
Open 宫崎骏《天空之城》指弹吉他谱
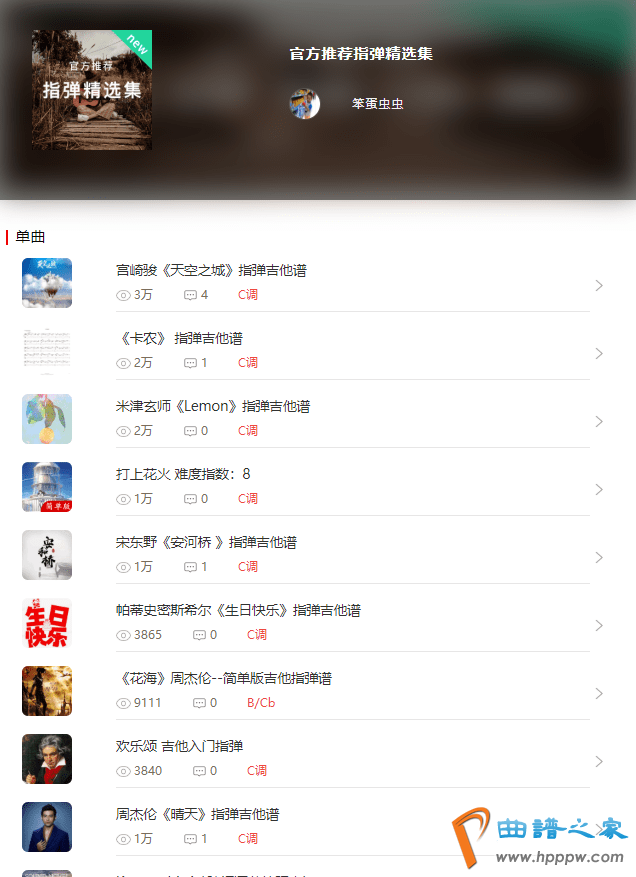point(211,270)
